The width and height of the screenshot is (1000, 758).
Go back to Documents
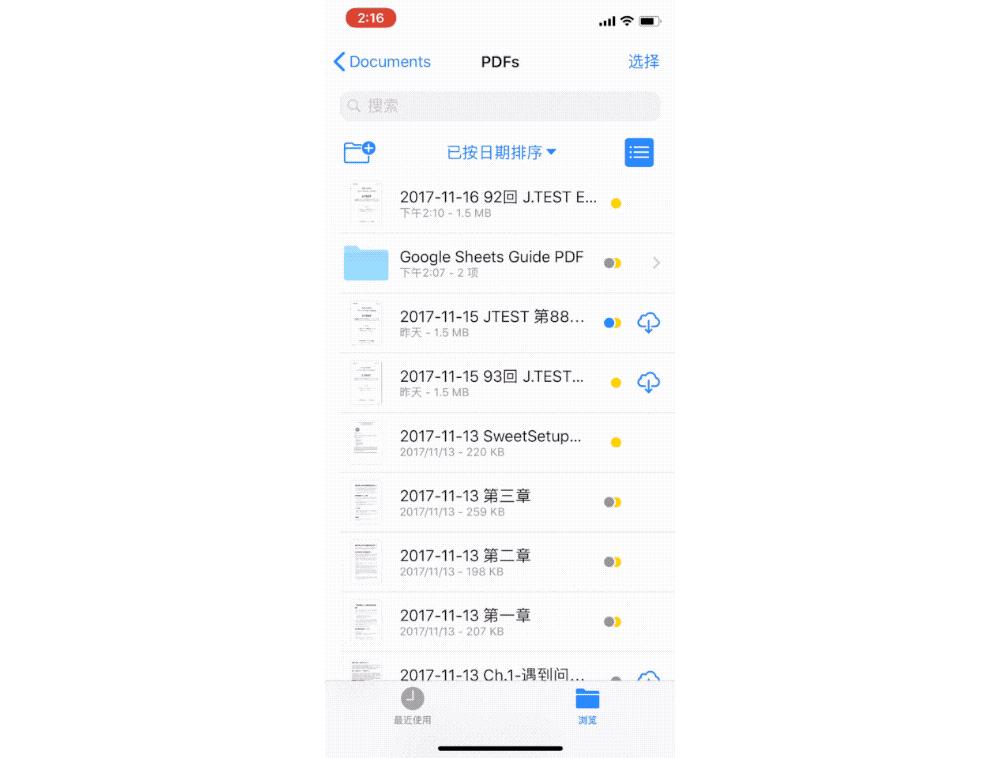tap(381, 62)
